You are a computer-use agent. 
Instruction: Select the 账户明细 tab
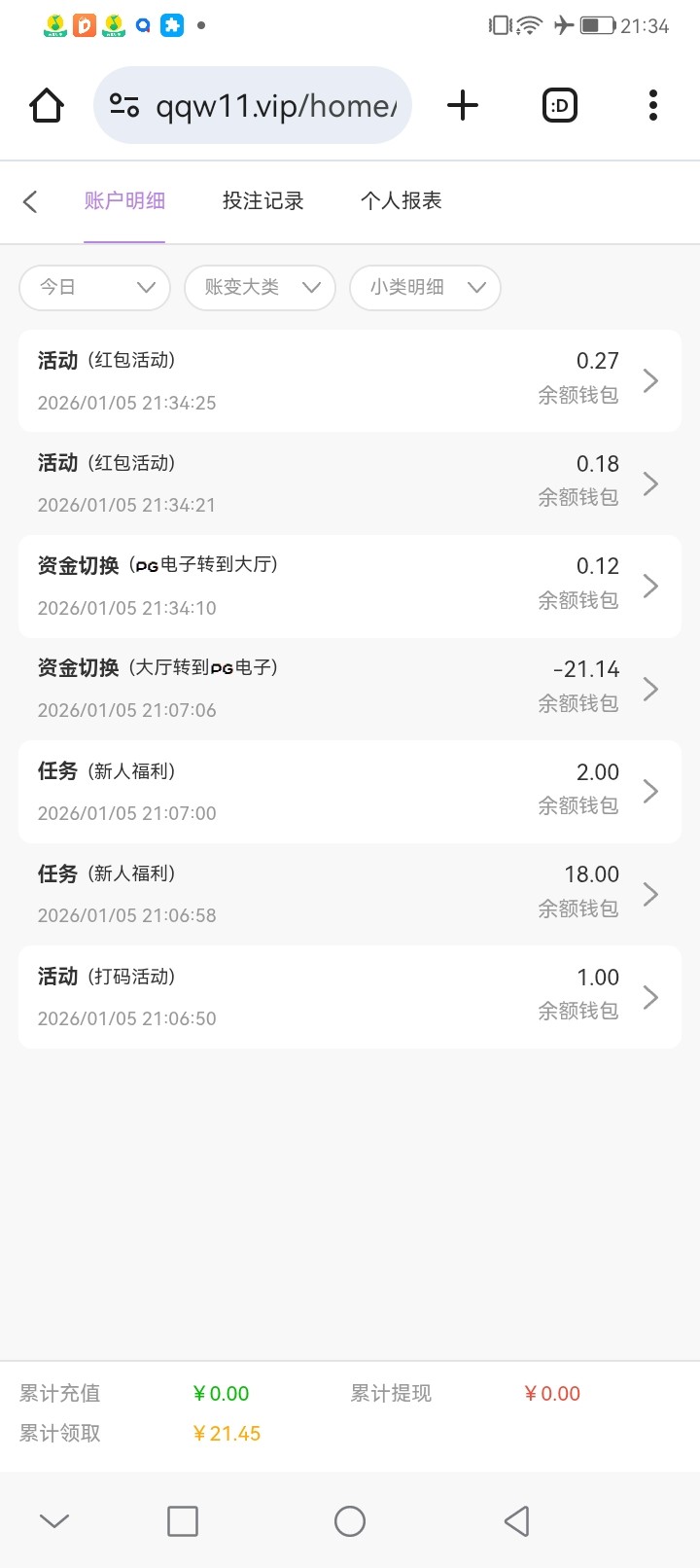[124, 201]
